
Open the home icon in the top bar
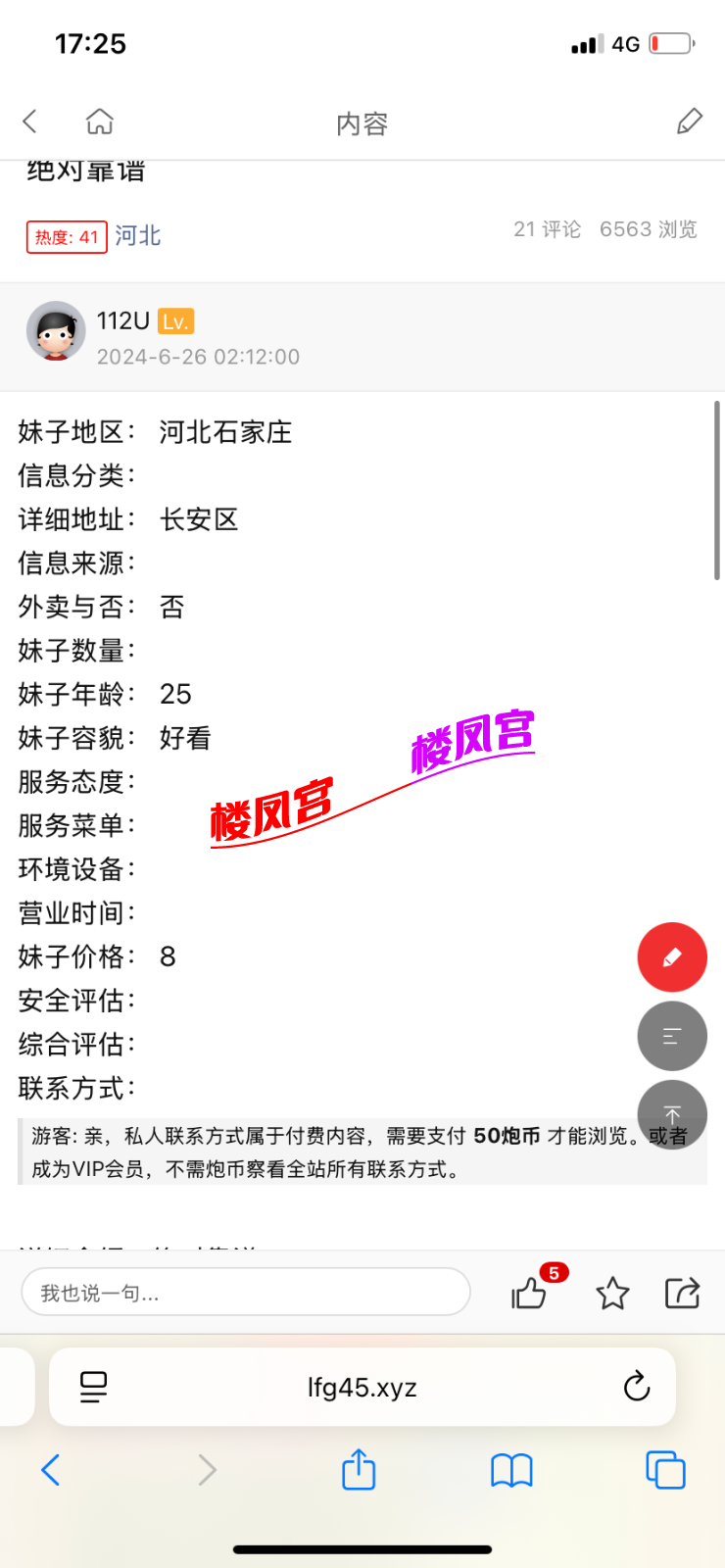97,122
